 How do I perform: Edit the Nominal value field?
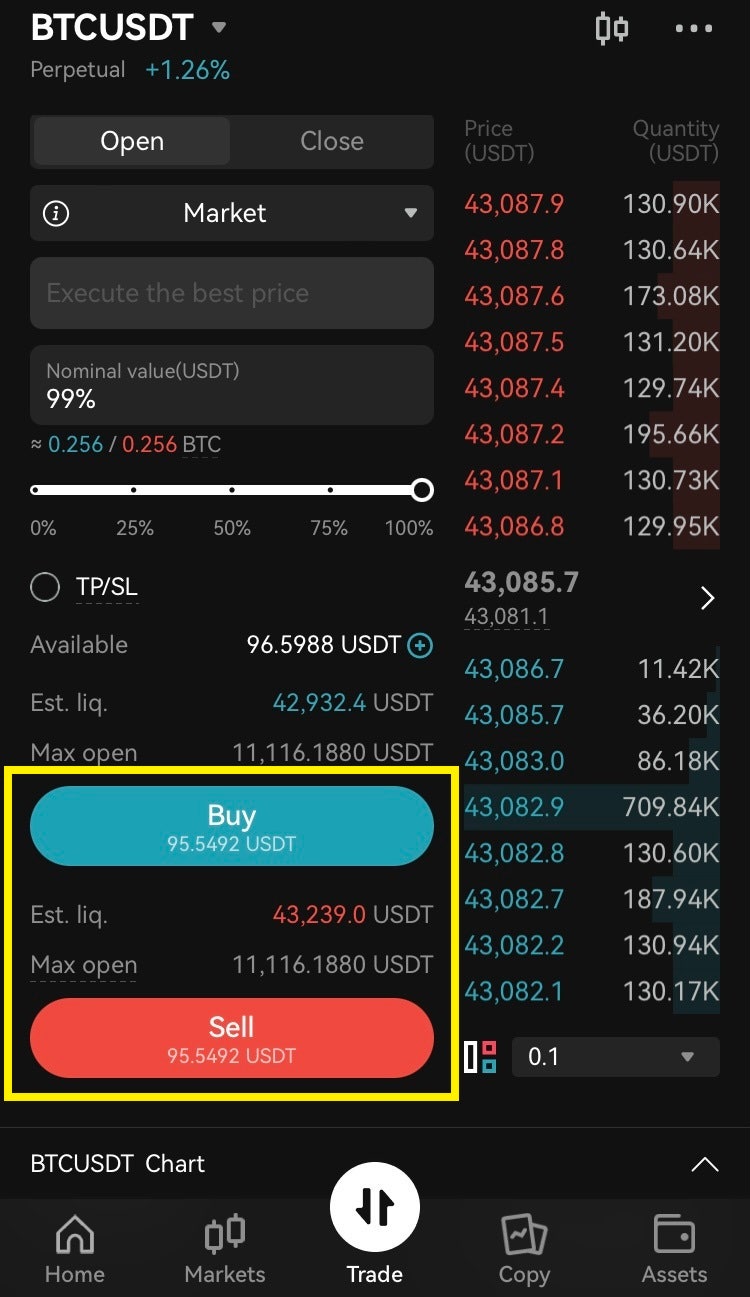pos(232,386)
